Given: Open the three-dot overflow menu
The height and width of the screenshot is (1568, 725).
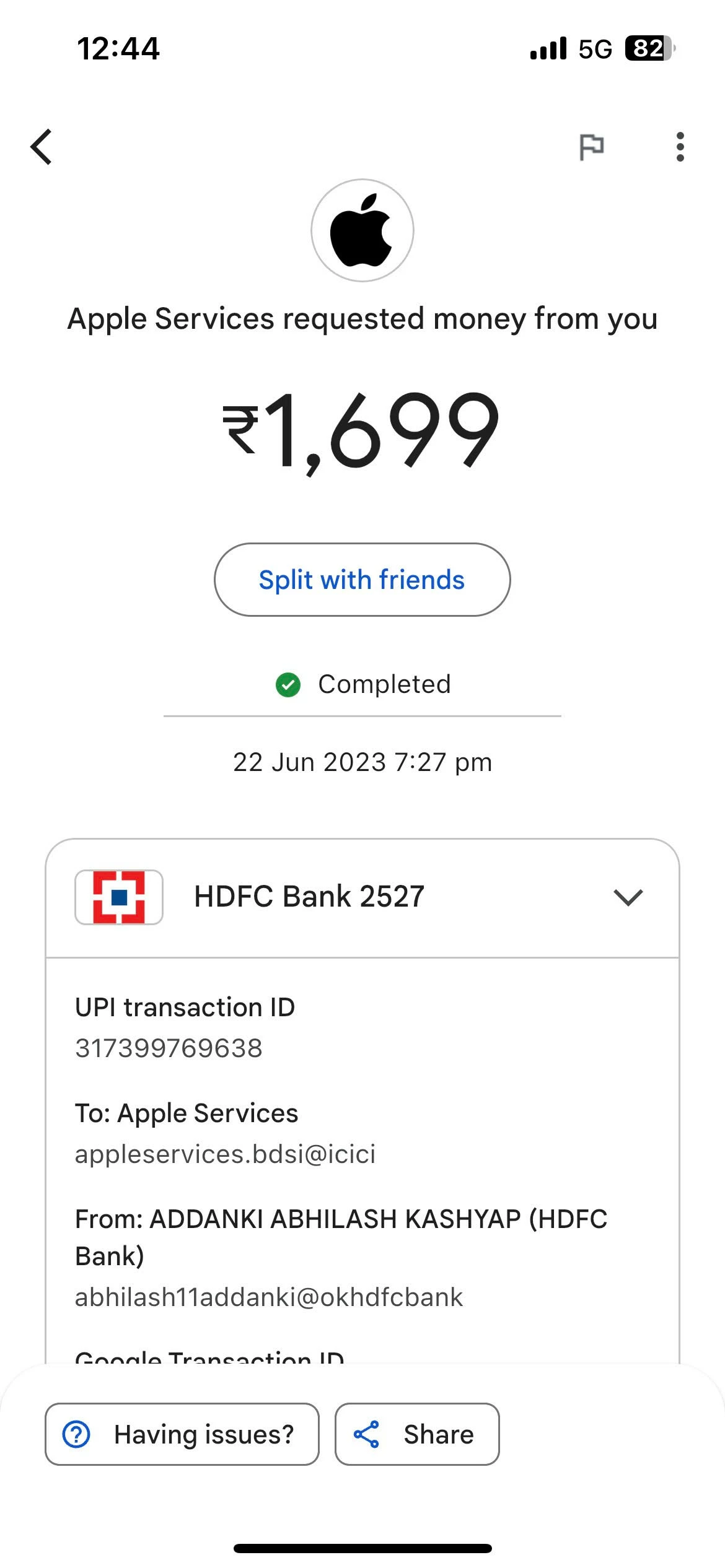Looking at the screenshot, I should pyautogui.click(x=680, y=147).
